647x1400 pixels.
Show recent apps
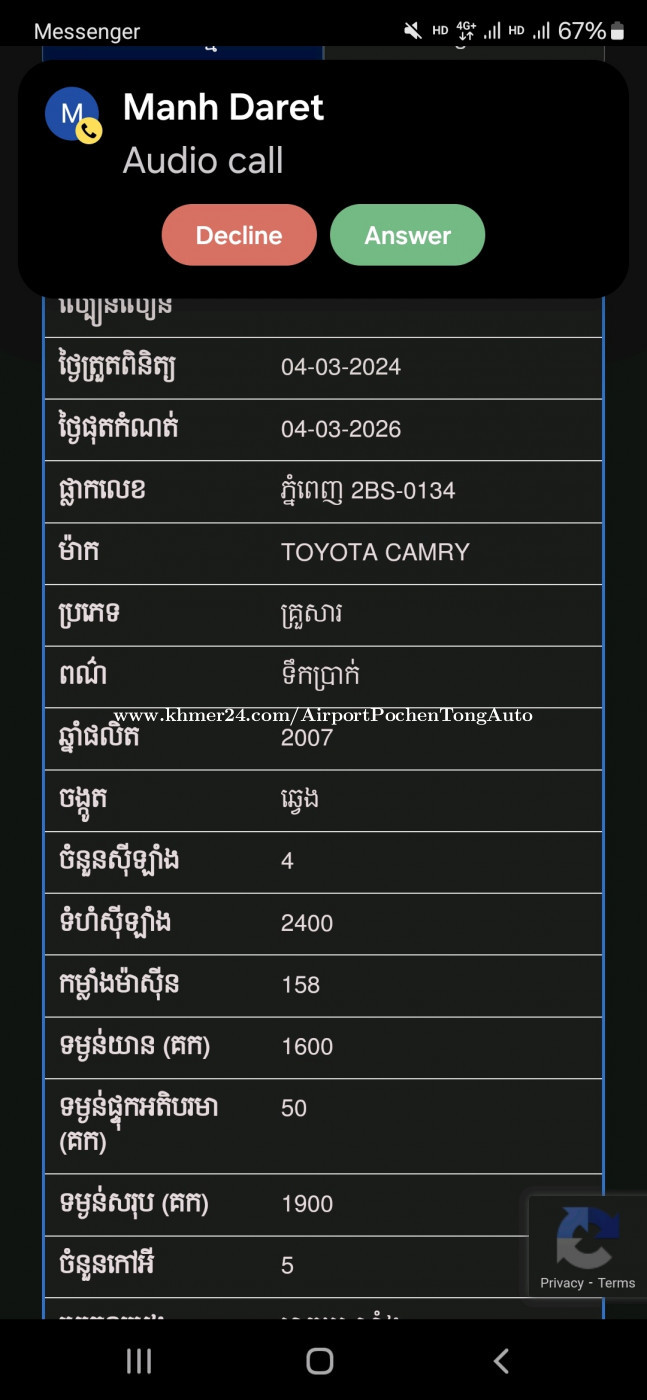(x=139, y=1360)
